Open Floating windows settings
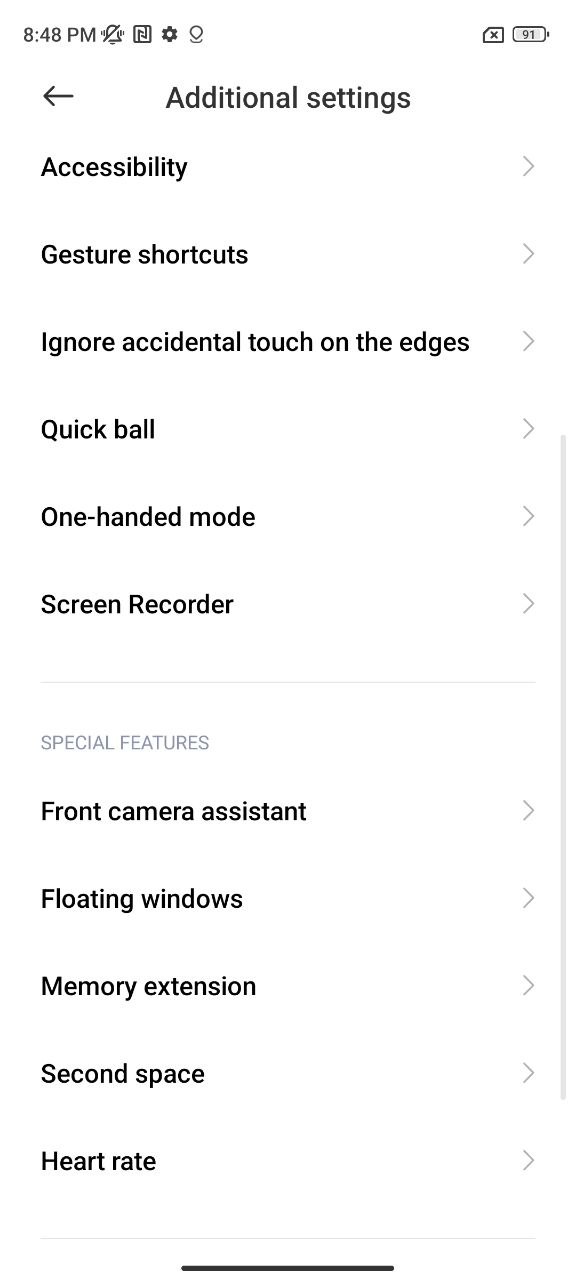Image resolution: width=576 pixels, height=1280 pixels. [x=288, y=899]
